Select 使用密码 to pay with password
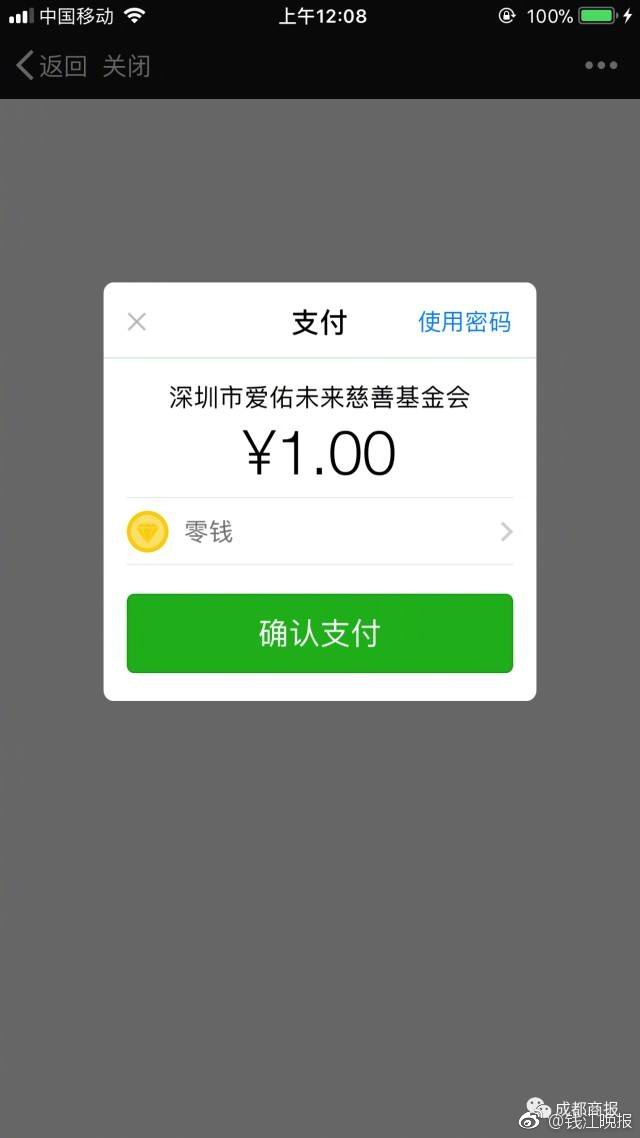The height and width of the screenshot is (1138, 640). click(x=464, y=321)
